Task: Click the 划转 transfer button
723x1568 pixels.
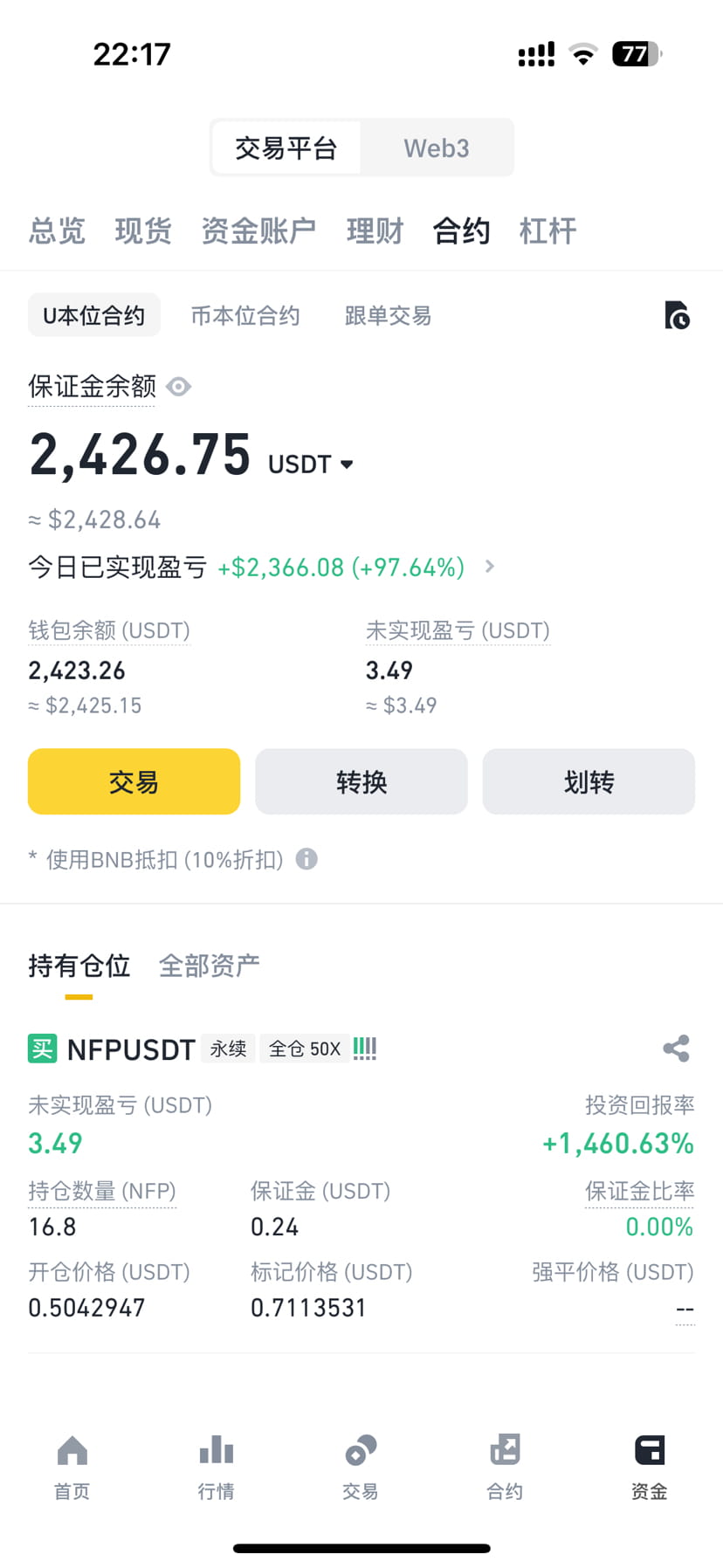Action: [x=589, y=781]
